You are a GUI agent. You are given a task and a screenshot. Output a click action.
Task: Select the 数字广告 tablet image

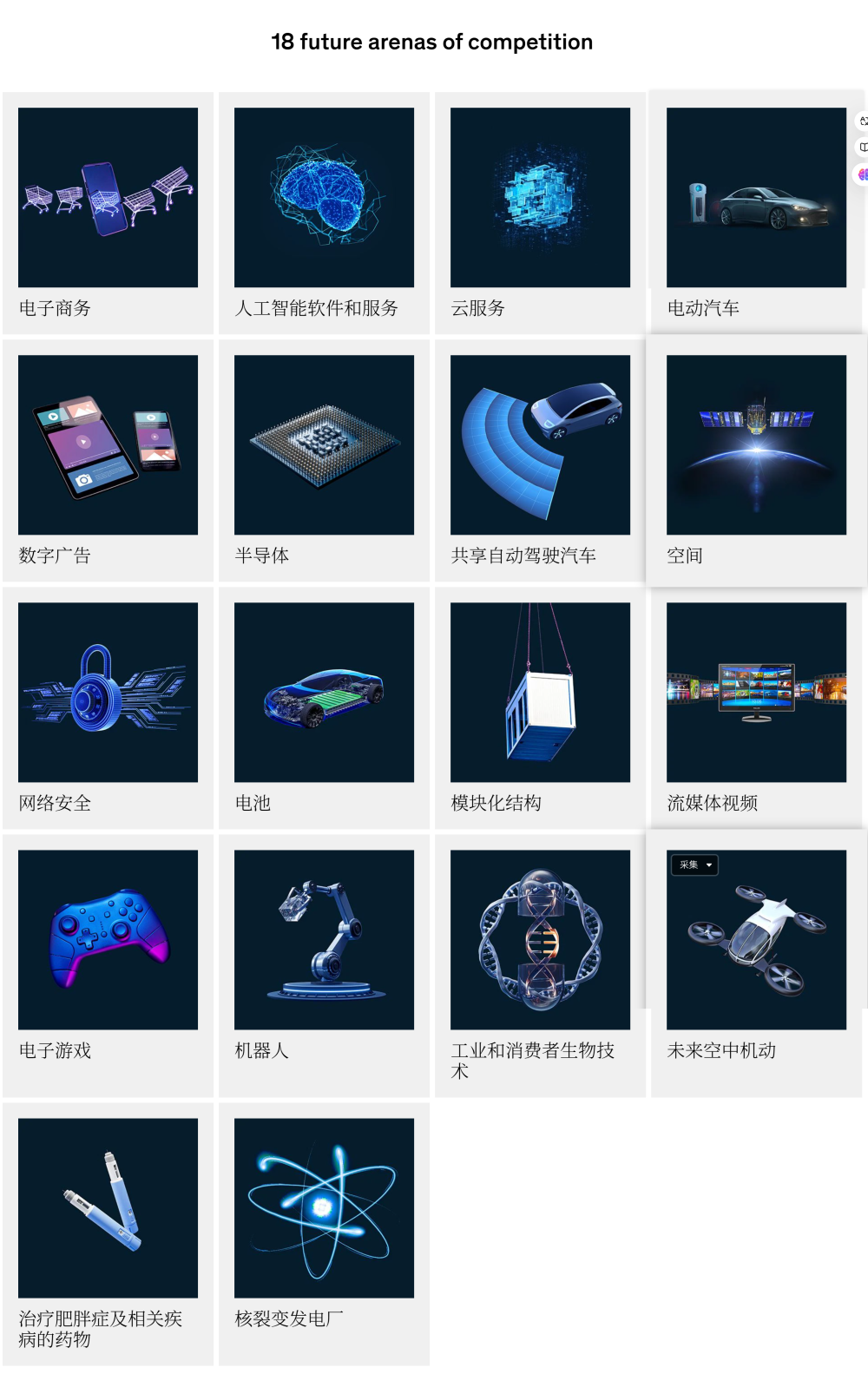(108, 444)
